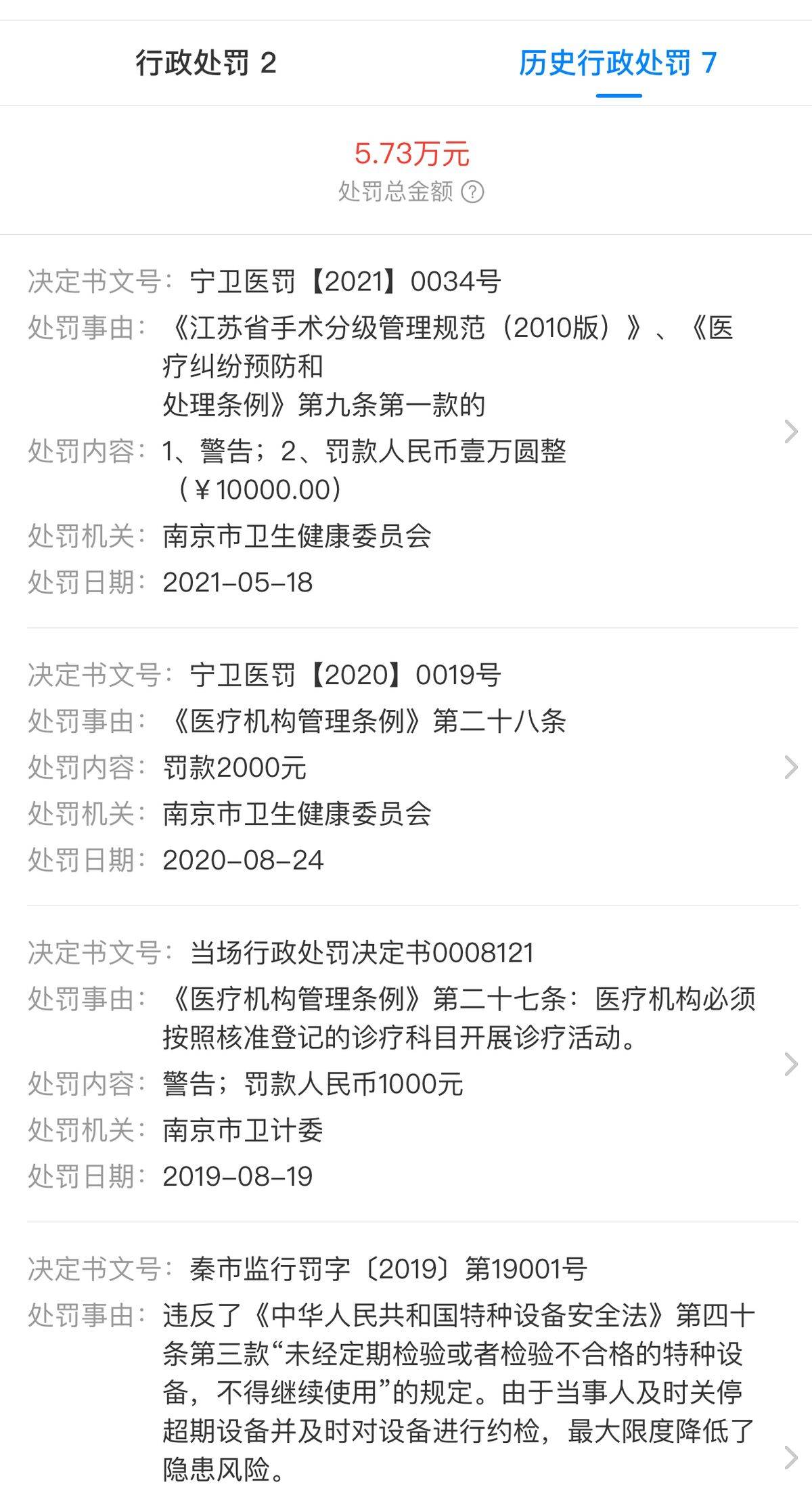Open penalty record 宁卫医罚【2020】0019号
The width and height of the screenshot is (812, 1497).
406,767
